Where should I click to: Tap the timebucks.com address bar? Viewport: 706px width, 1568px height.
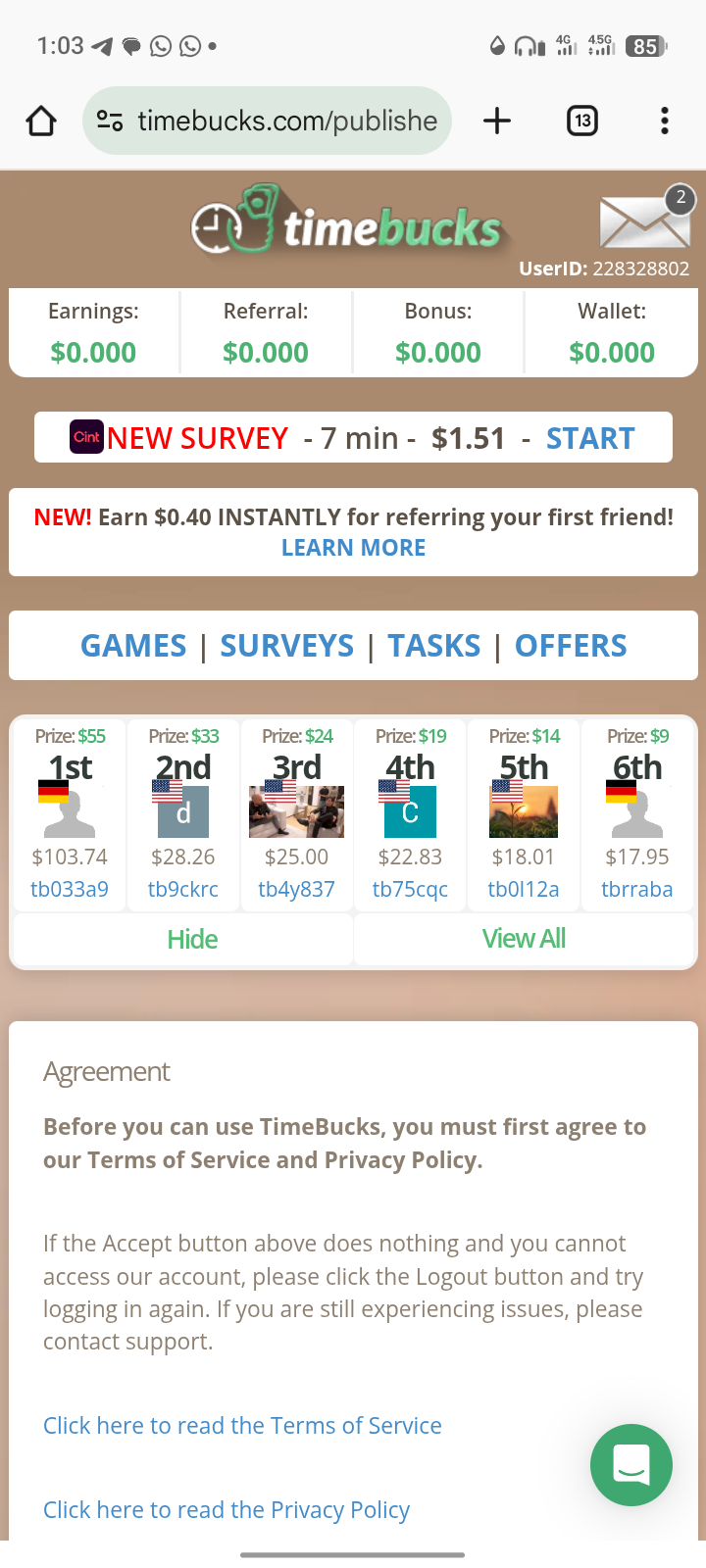click(284, 121)
